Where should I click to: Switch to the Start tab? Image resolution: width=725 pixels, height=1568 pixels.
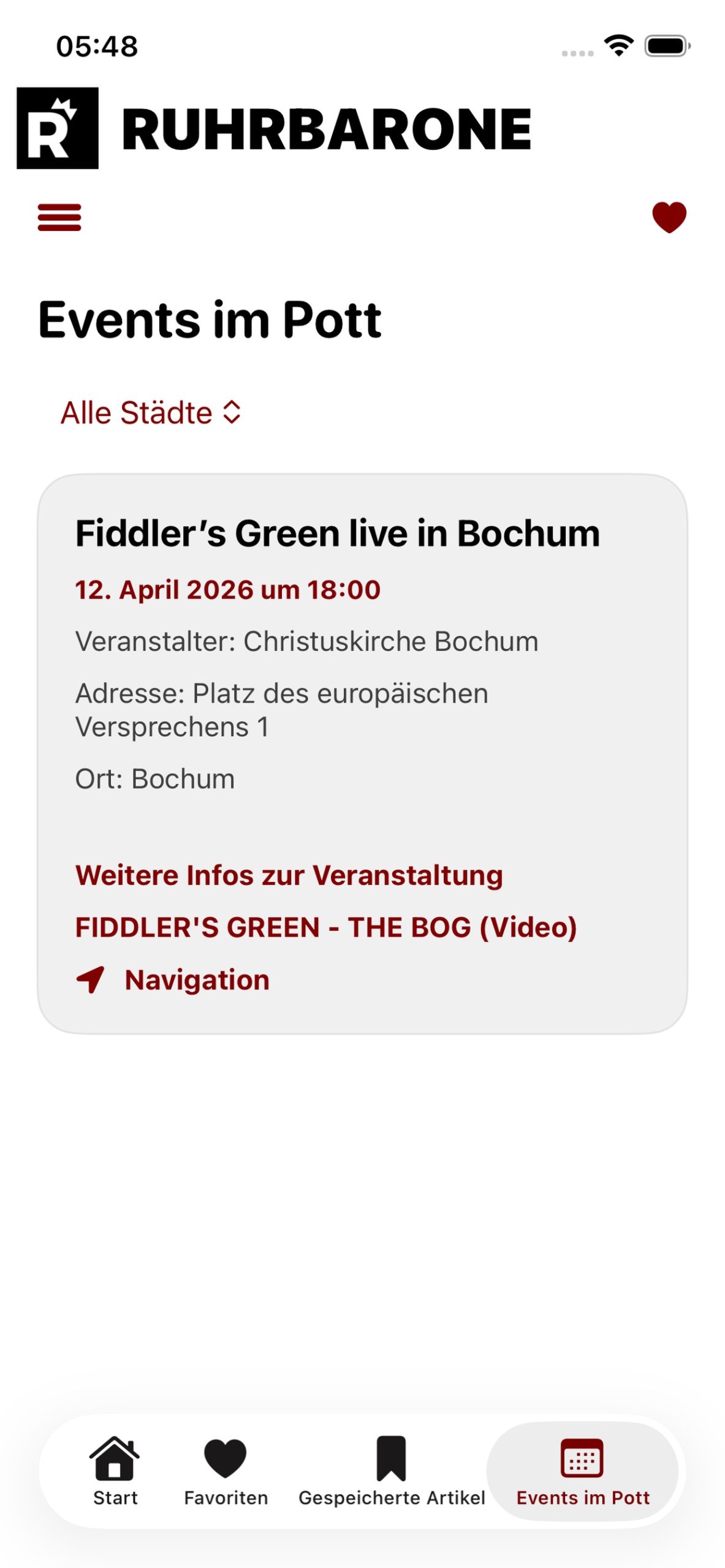(x=115, y=1470)
